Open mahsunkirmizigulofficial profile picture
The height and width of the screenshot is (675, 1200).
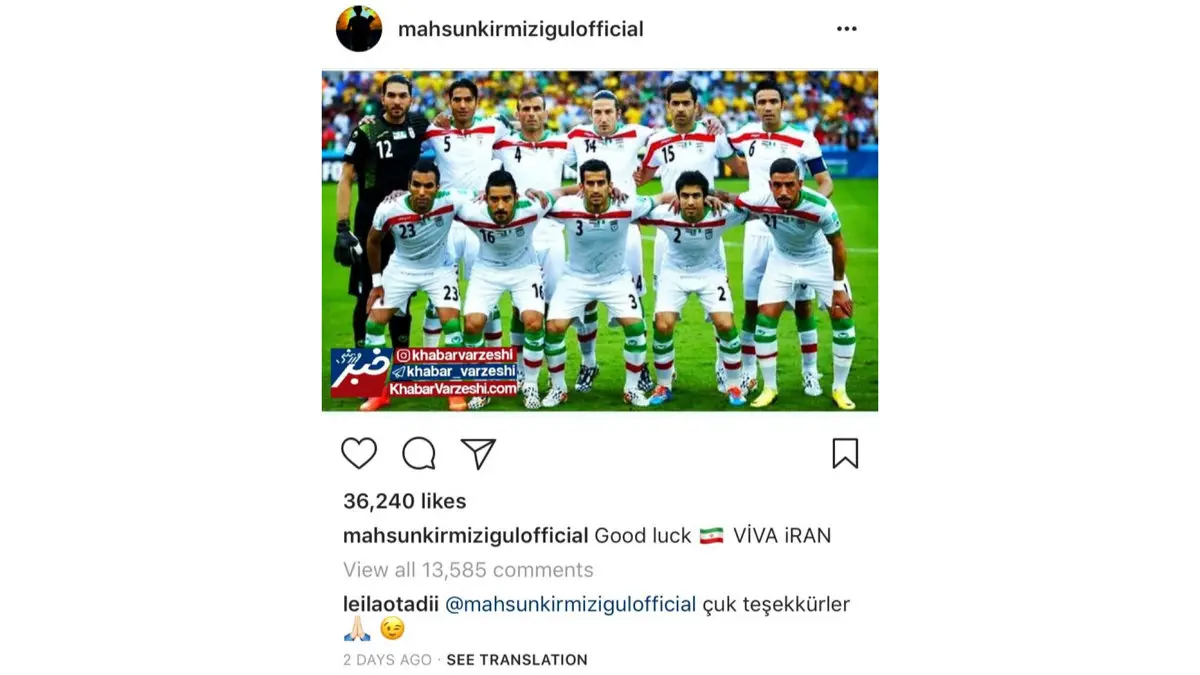pos(359,29)
